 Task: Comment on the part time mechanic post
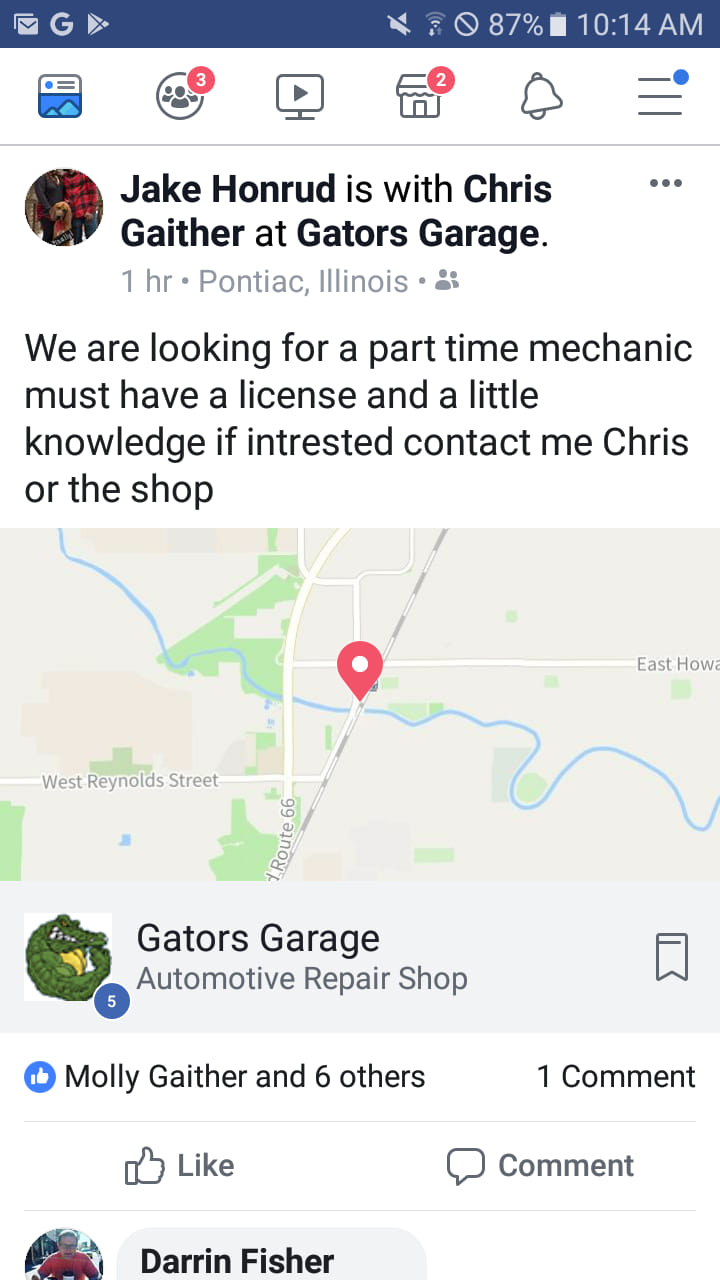point(540,1165)
